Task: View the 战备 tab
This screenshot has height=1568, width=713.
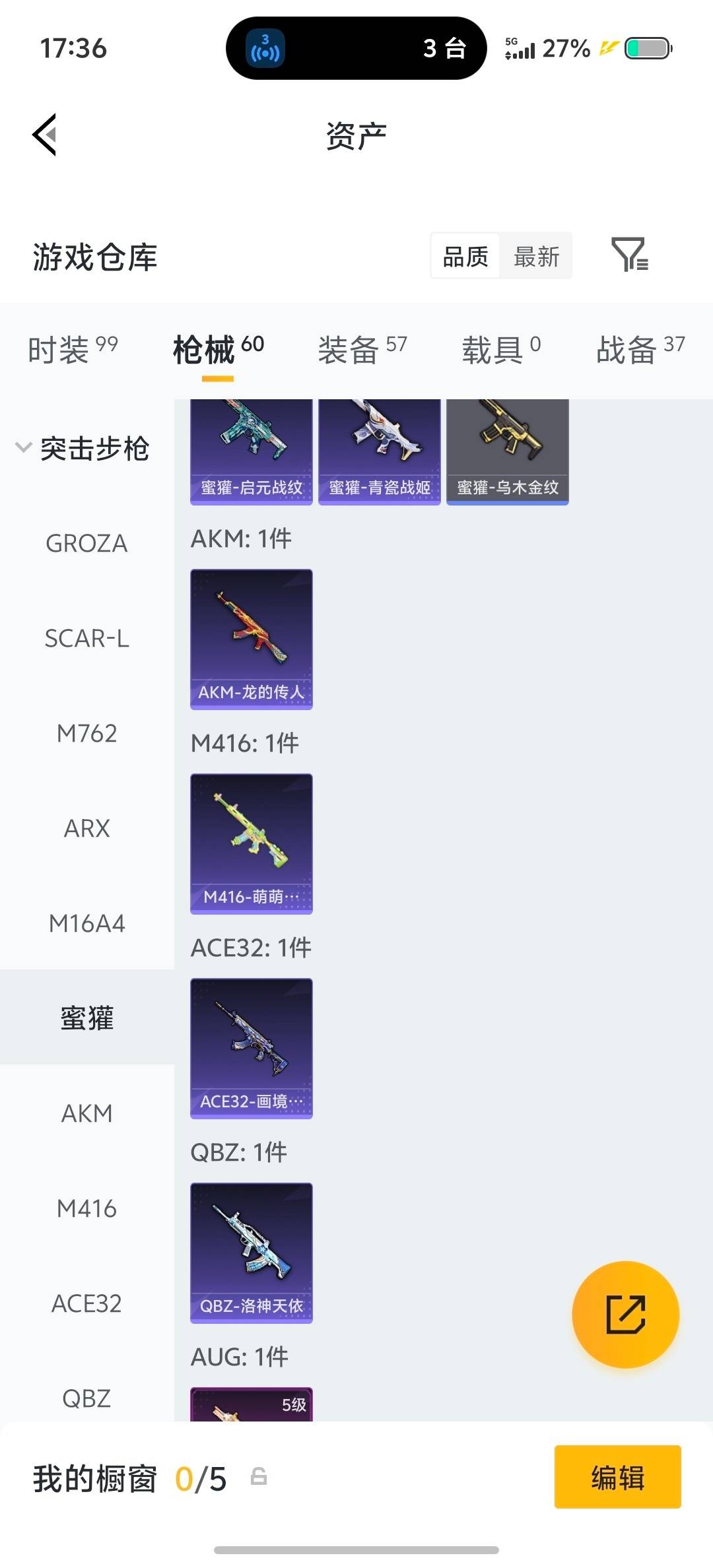Action: click(628, 346)
